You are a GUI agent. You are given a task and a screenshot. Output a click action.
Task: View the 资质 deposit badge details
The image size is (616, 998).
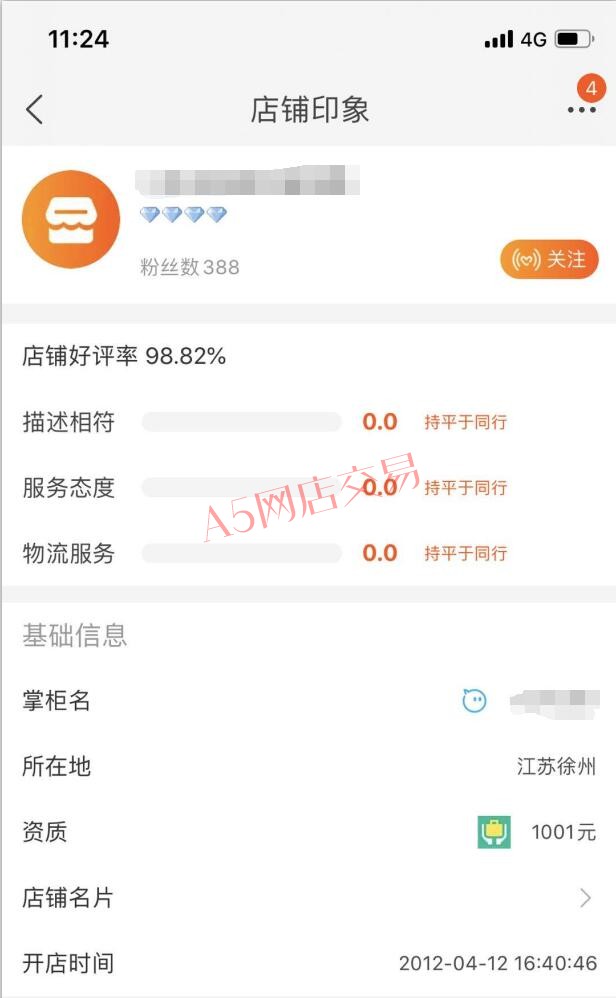(494, 832)
